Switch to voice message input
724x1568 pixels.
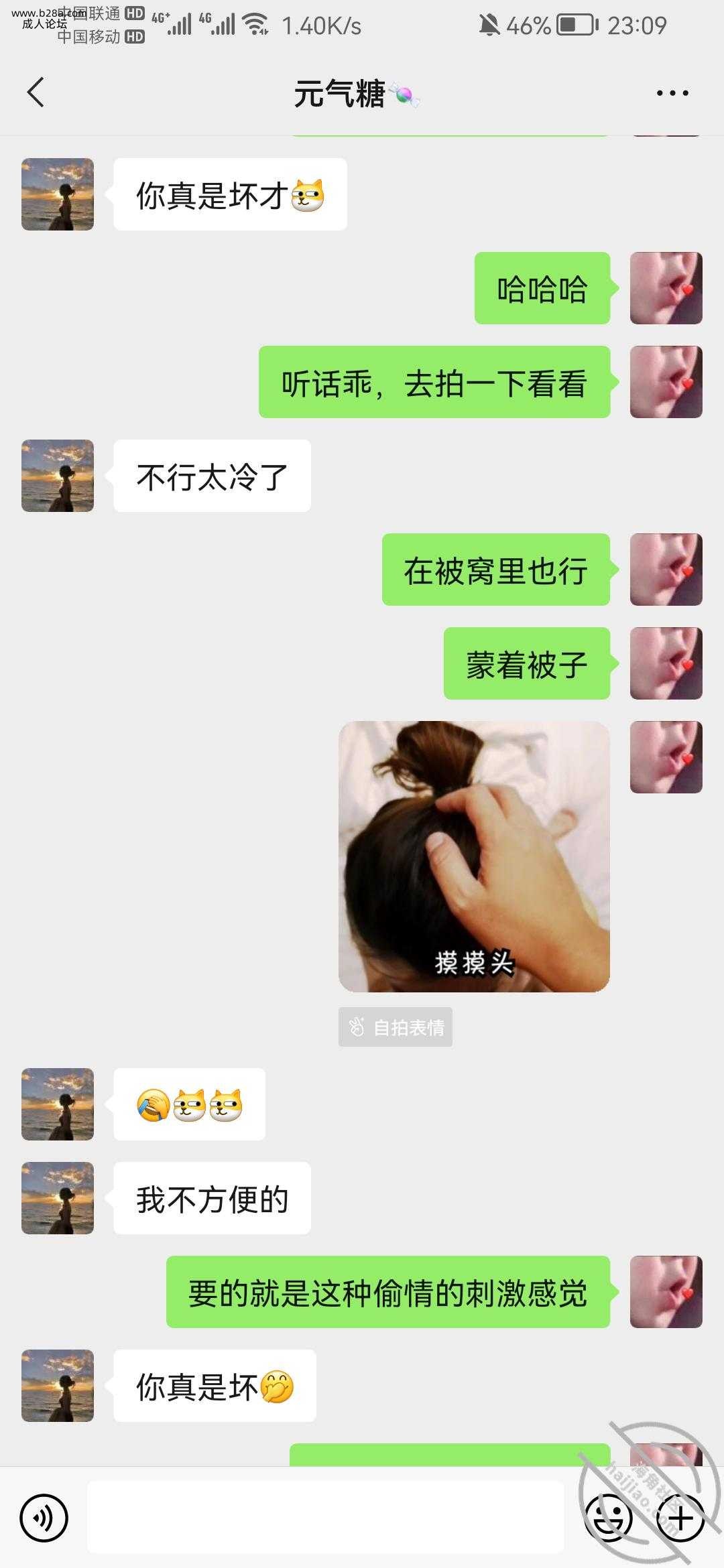click(x=44, y=1518)
